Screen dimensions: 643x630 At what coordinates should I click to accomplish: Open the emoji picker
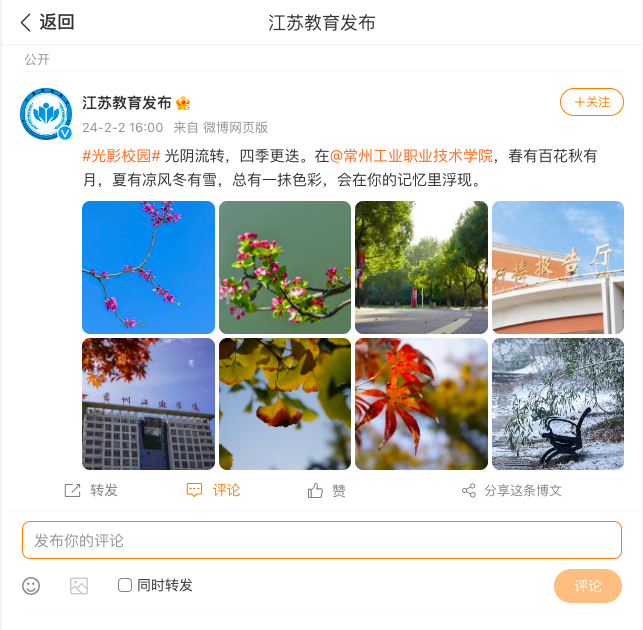click(31, 586)
